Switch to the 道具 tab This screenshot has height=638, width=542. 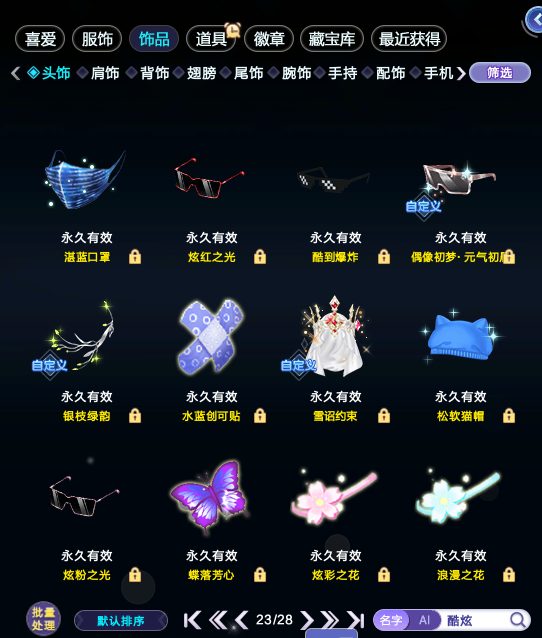pyautogui.click(x=211, y=39)
